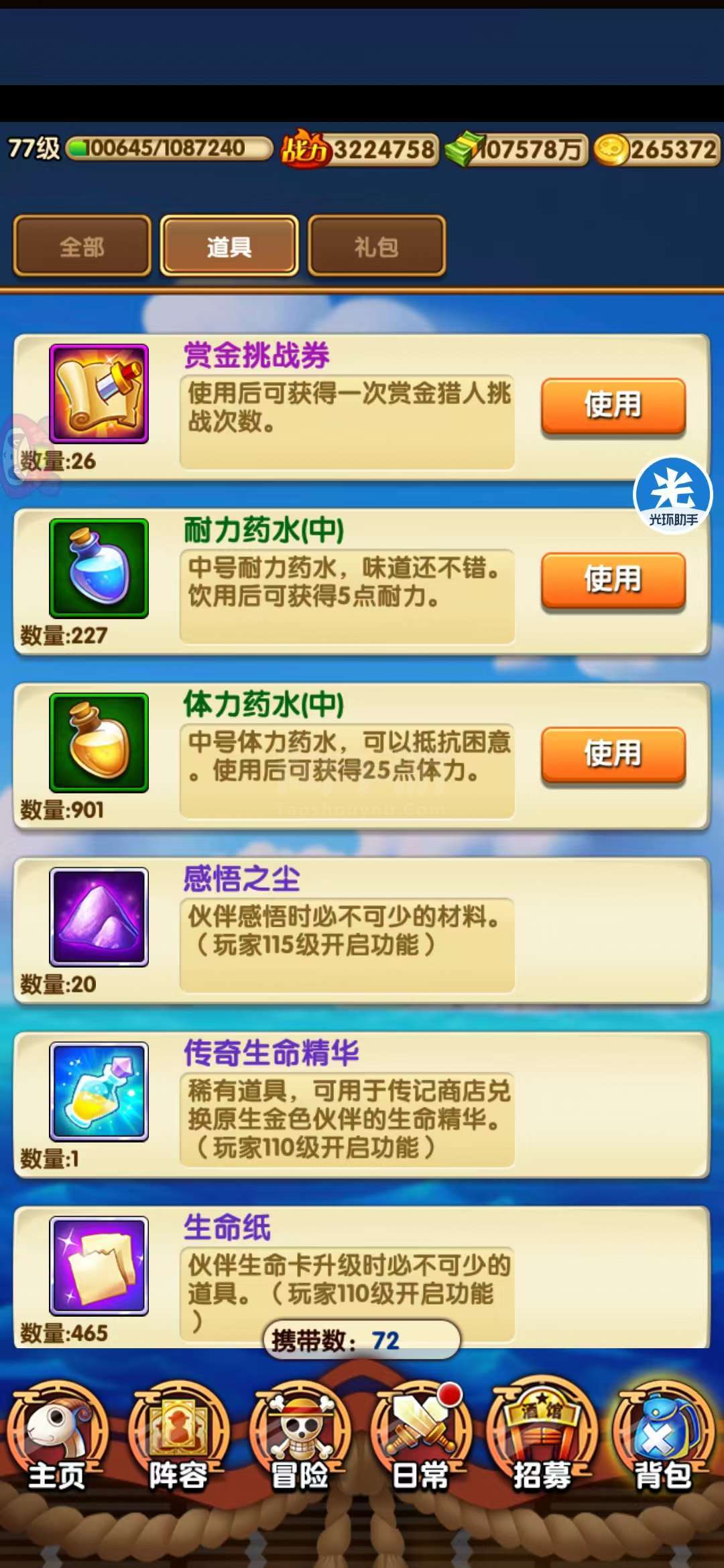Open the 冒险 adventure screen
The image size is (724, 1568).
[300, 1437]
